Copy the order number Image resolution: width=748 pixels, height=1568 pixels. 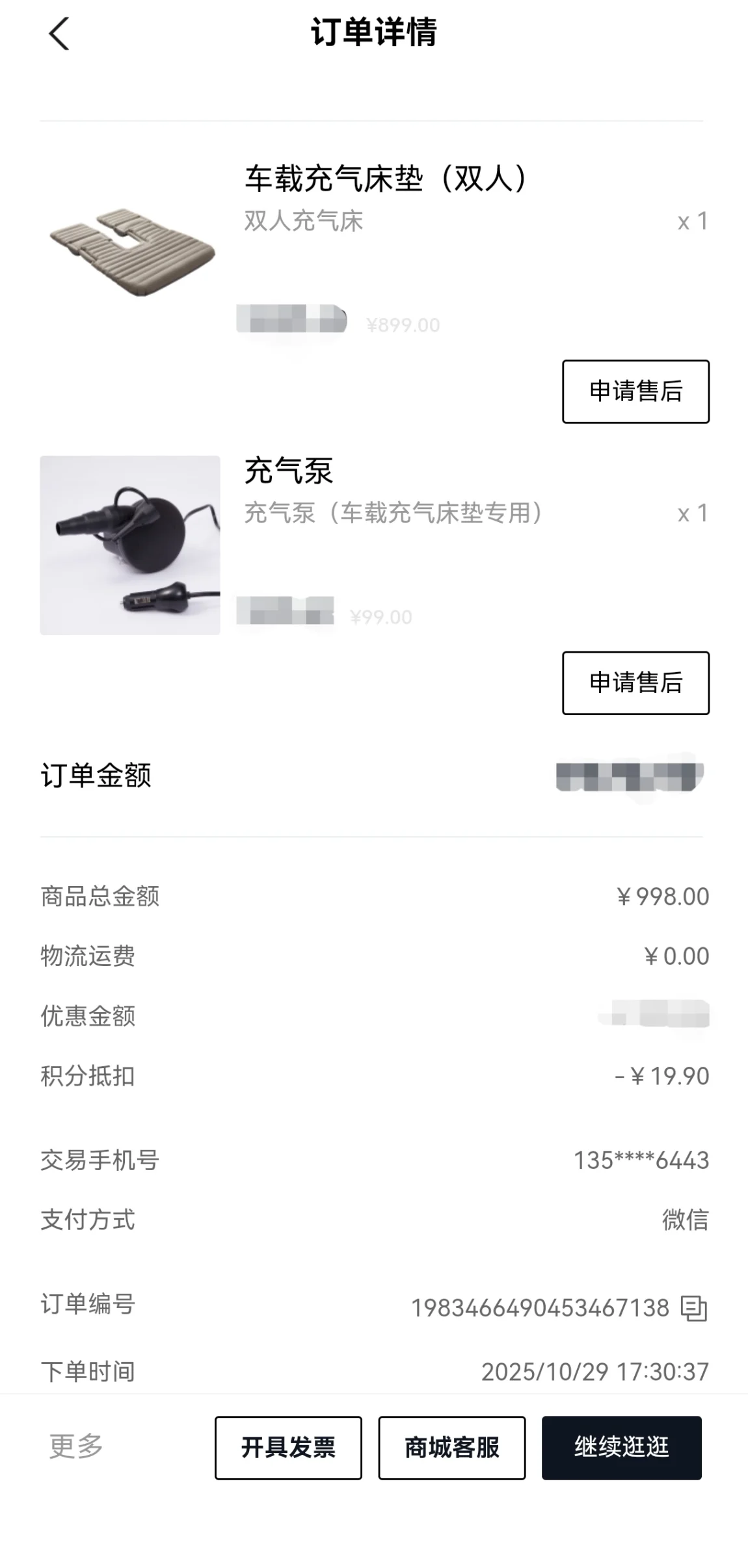pyautogui.click(x=693, y=1308)
